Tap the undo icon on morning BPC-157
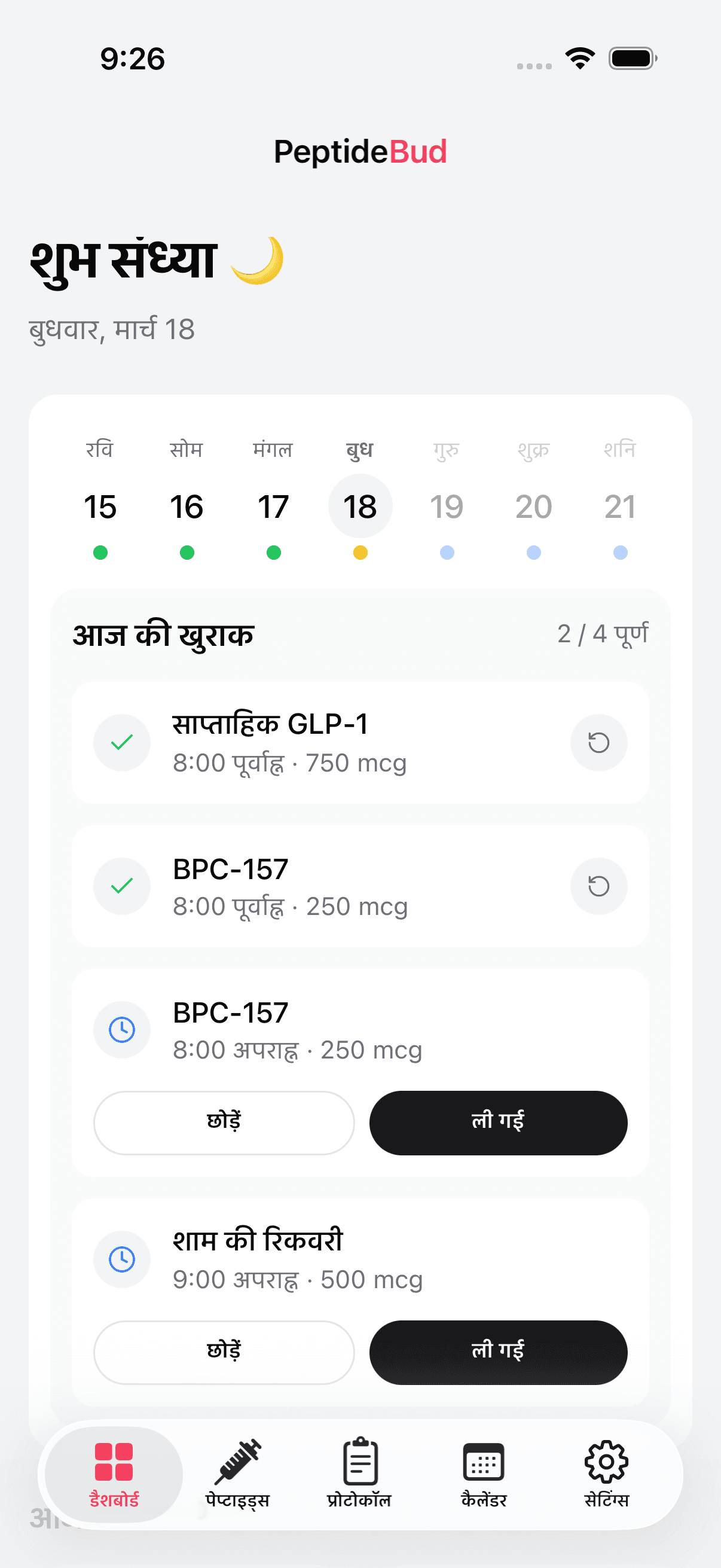The image size is (721, 1568). tap(598, 886)
